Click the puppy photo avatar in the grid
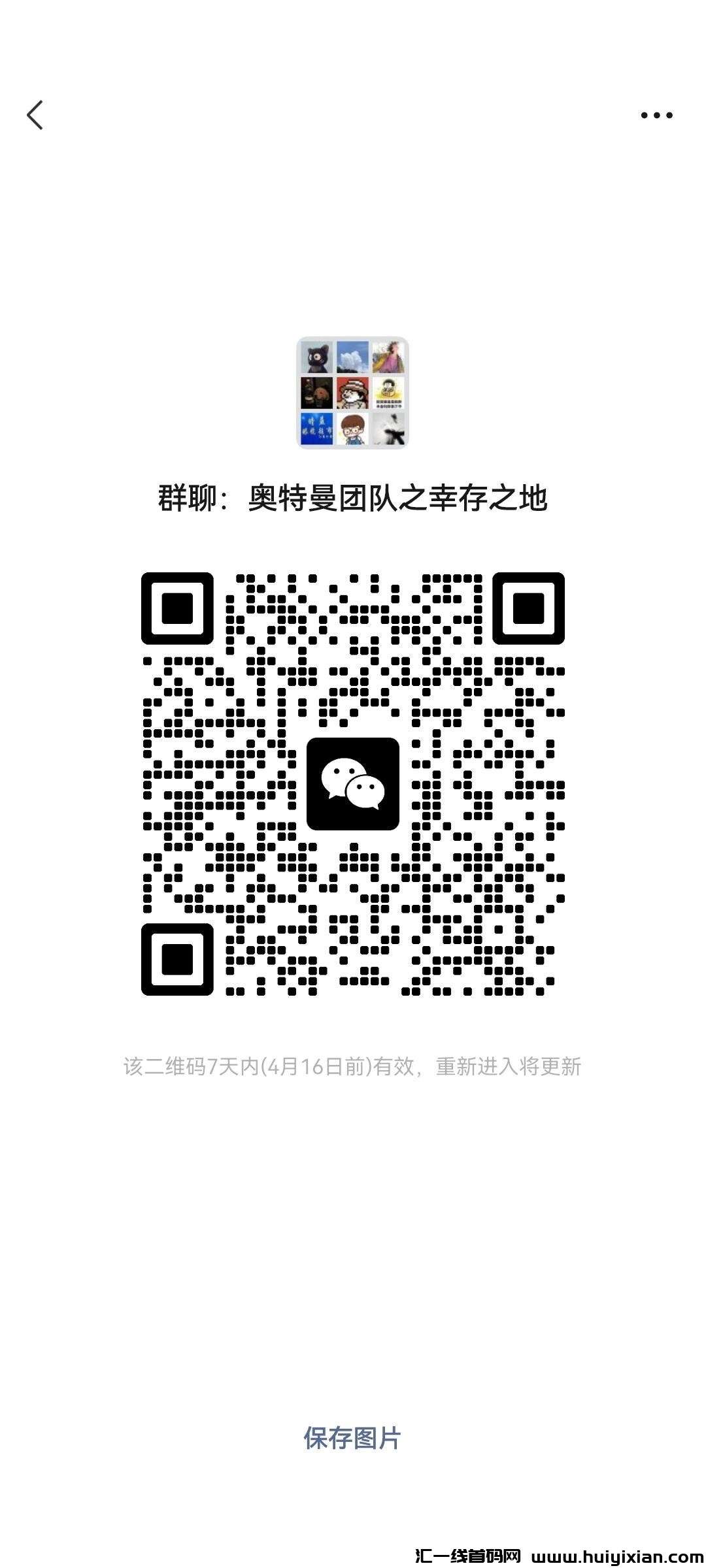 (x=316, y=392)
